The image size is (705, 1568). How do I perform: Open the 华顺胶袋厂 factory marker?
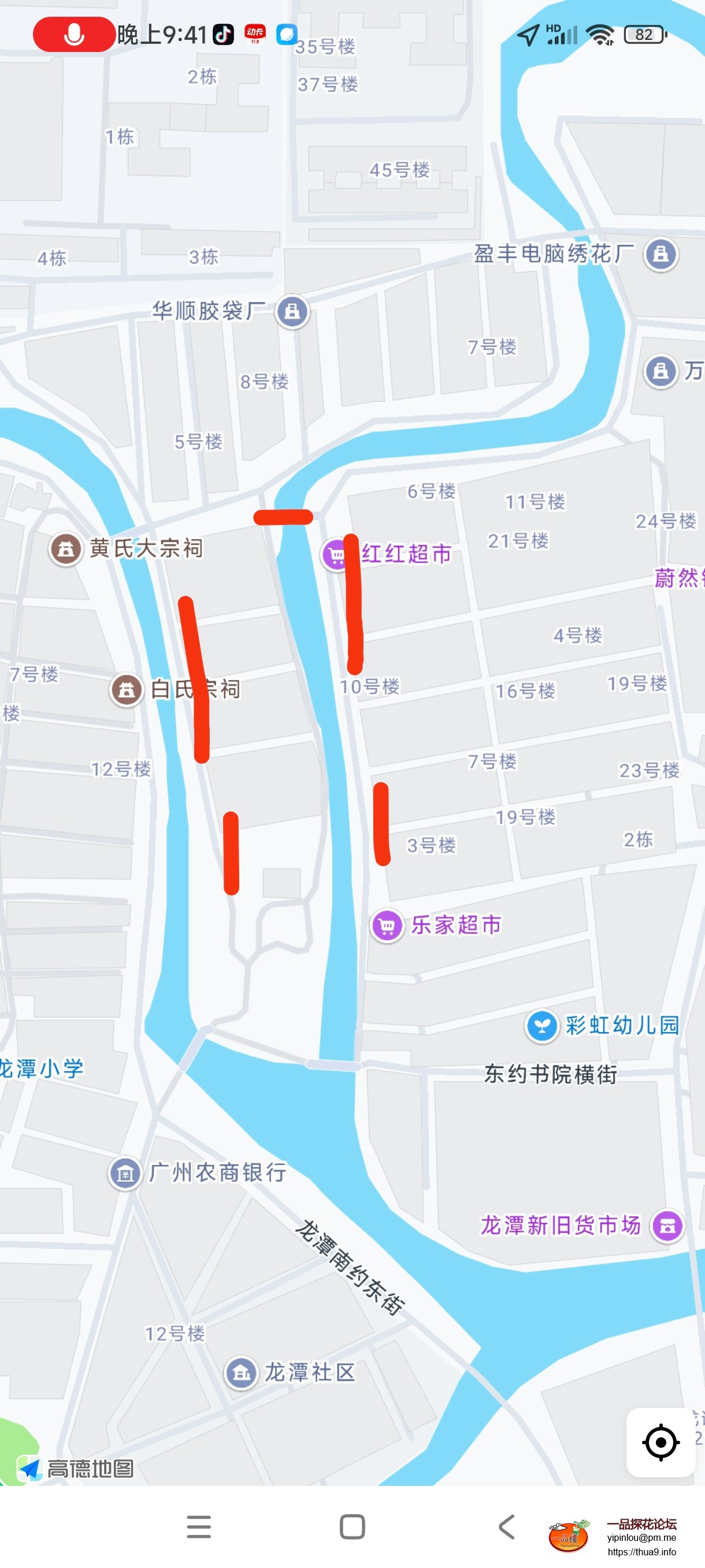coord(292,311)
